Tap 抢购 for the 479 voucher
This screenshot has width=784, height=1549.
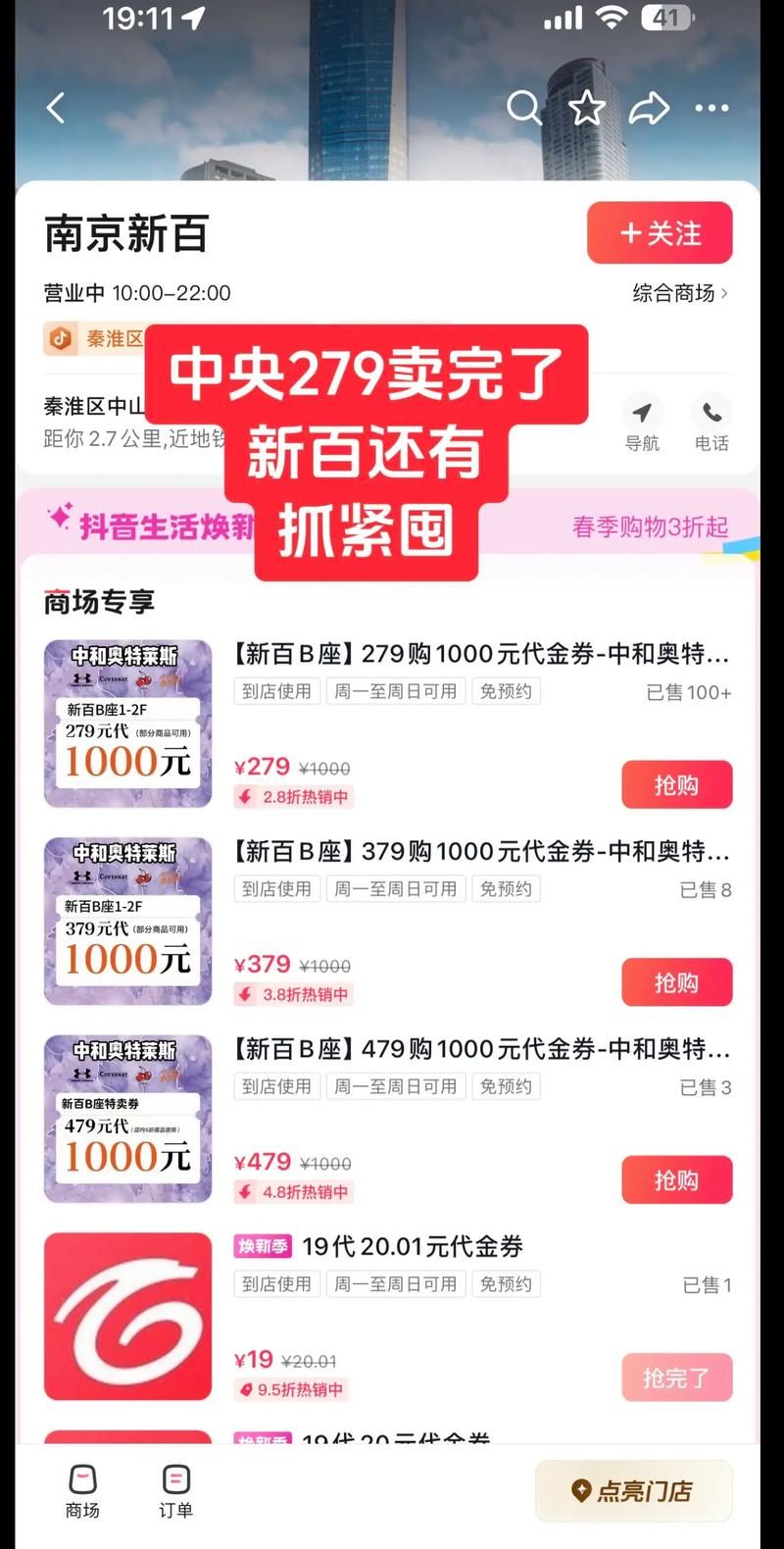[676, 1179]
